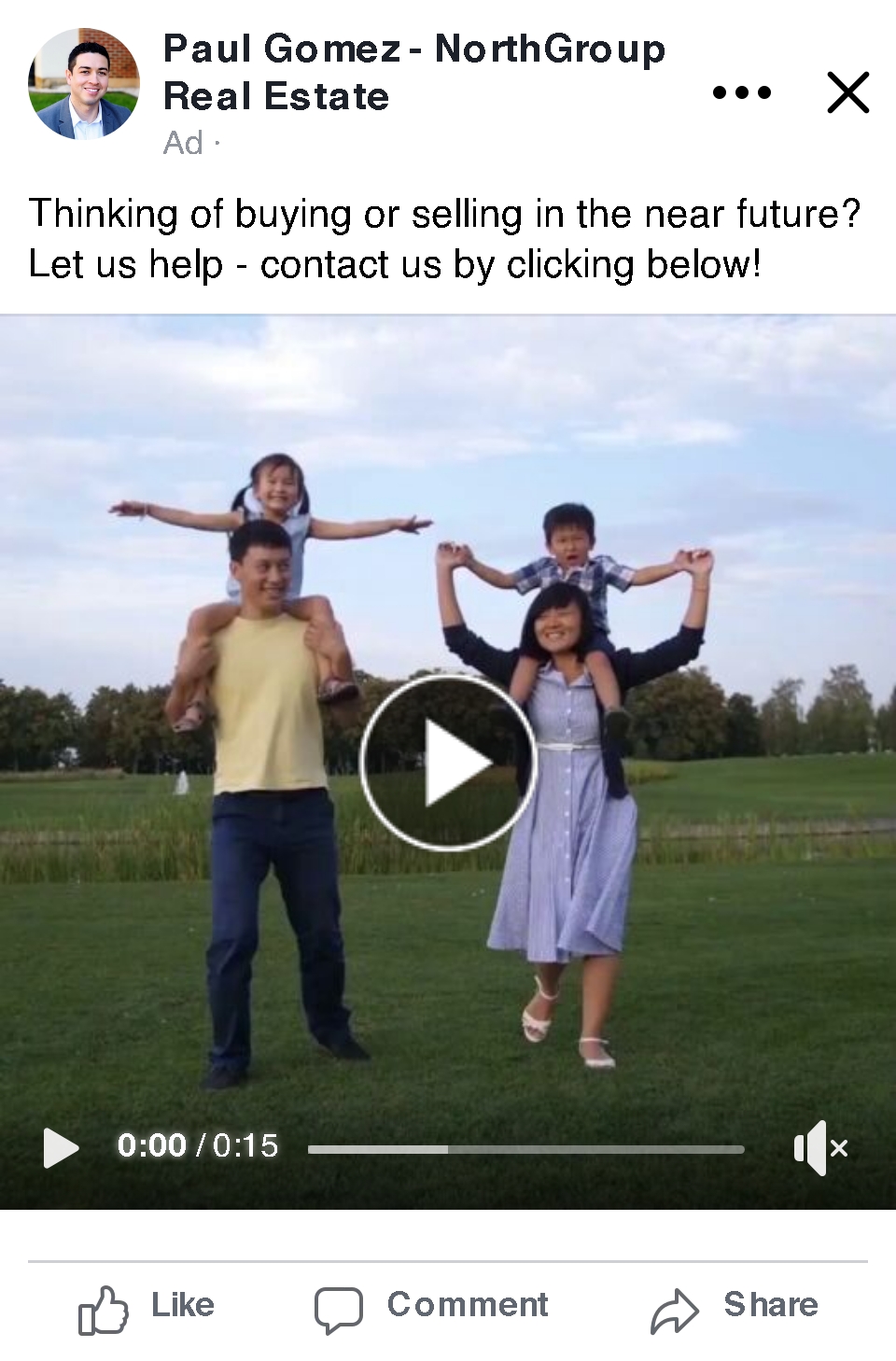This screenshot has width=896, height=1361.
Task: Tap the small play icon beside 0:00
Action: 61,1147
